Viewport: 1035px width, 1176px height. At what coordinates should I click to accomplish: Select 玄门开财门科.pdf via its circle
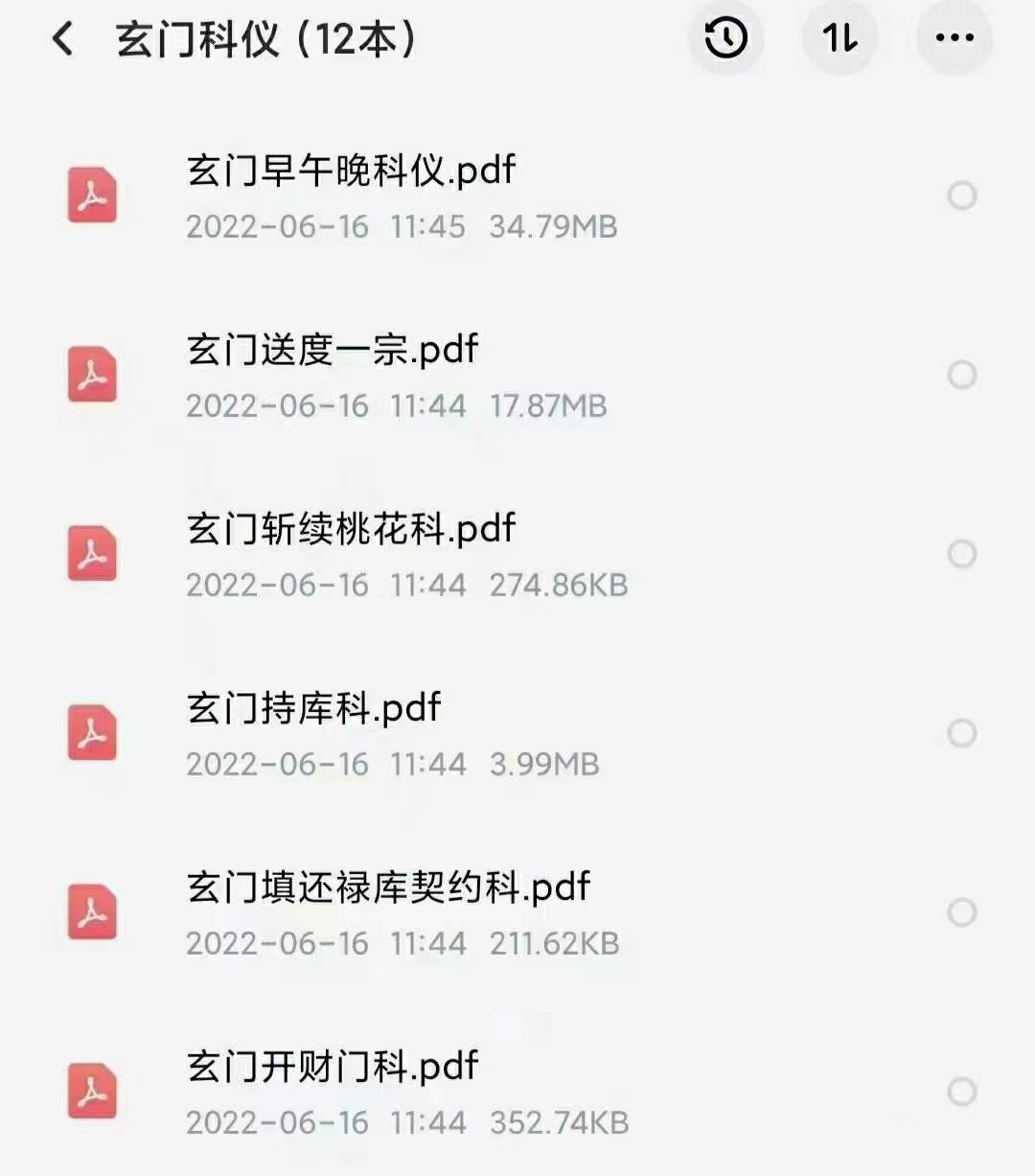(961, 1092)
